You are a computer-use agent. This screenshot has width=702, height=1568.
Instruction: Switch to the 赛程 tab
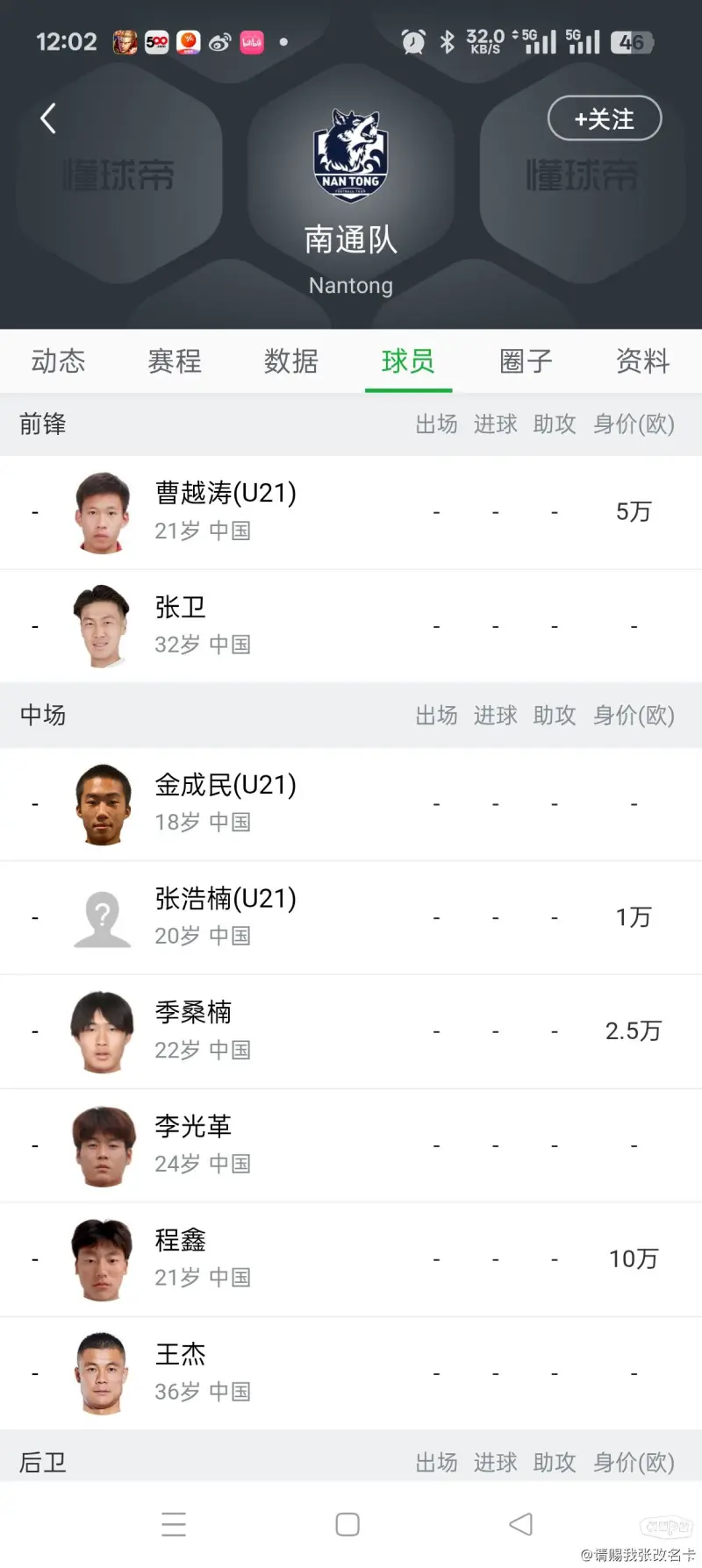[175, 360]
